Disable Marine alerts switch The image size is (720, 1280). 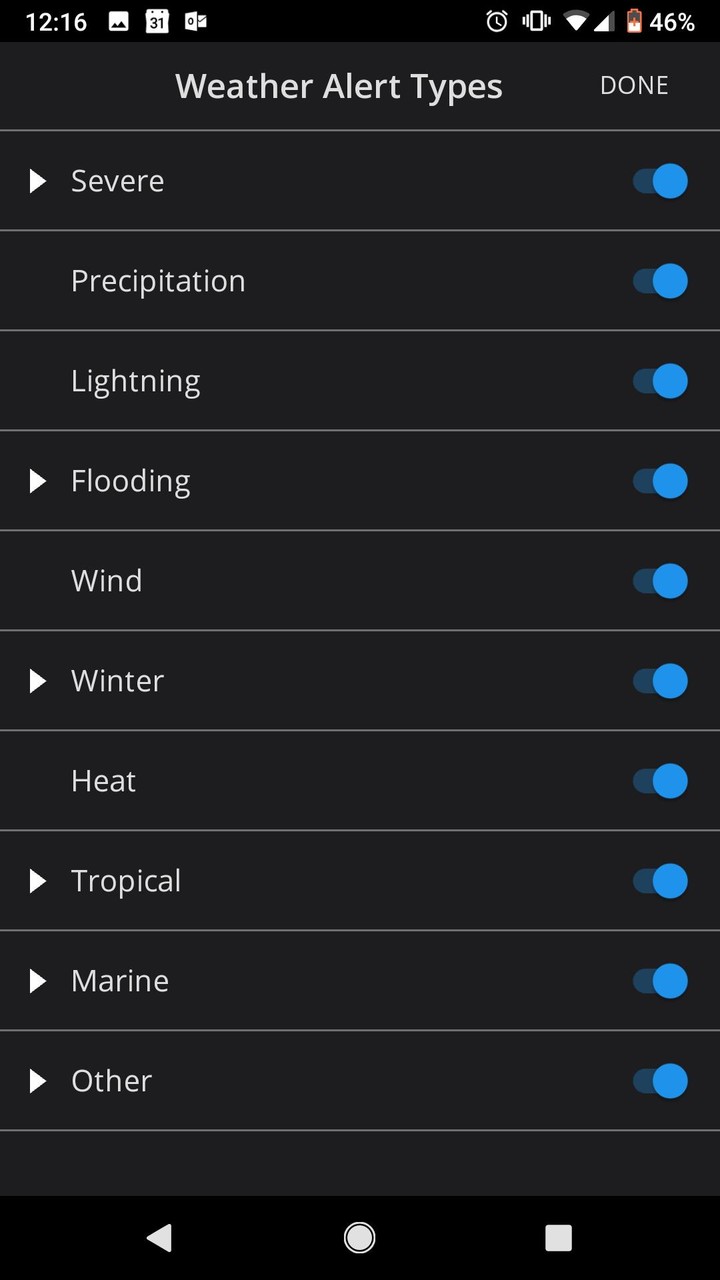point(660,981)
